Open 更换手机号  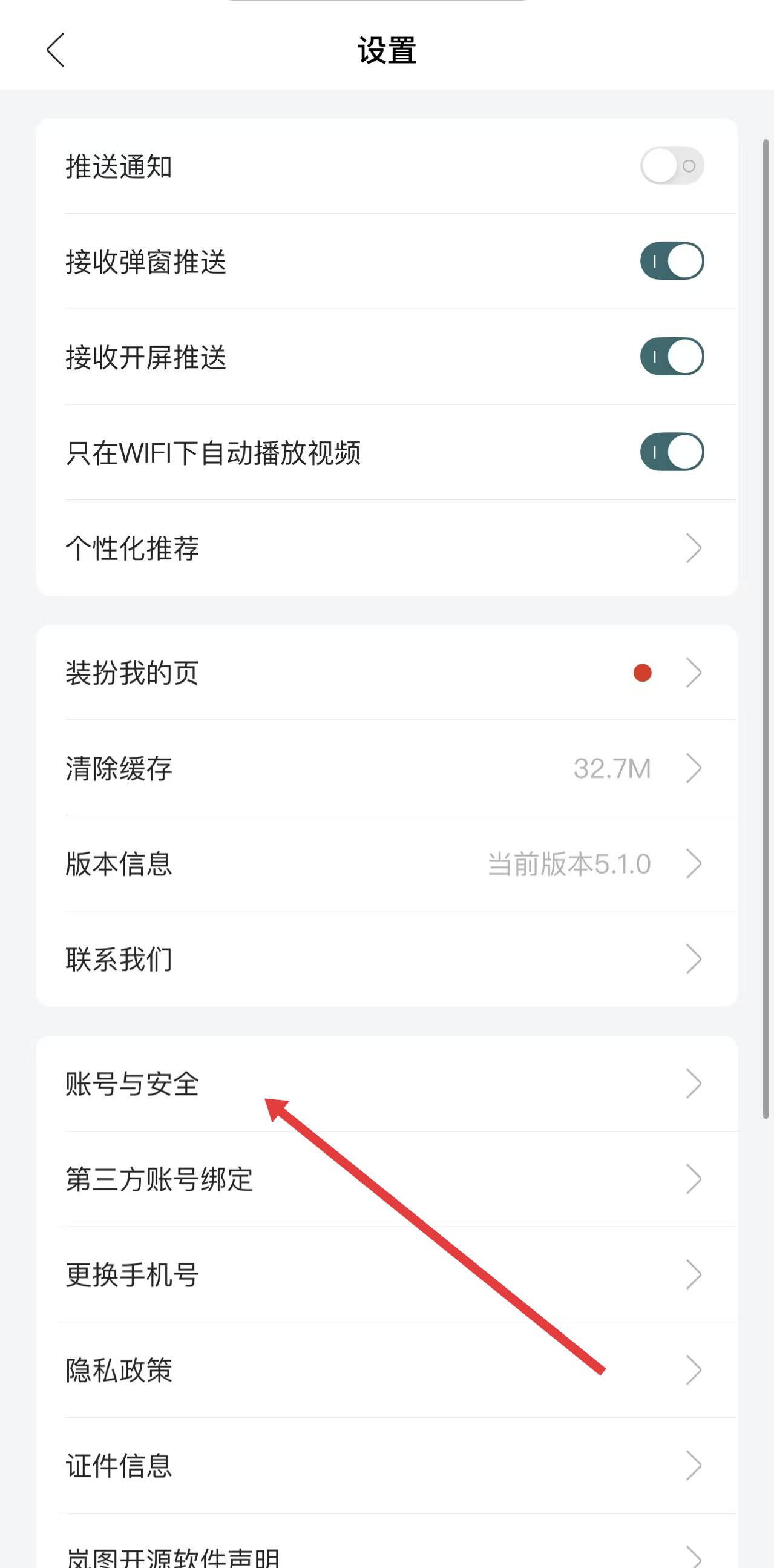tap(386, 1274)
